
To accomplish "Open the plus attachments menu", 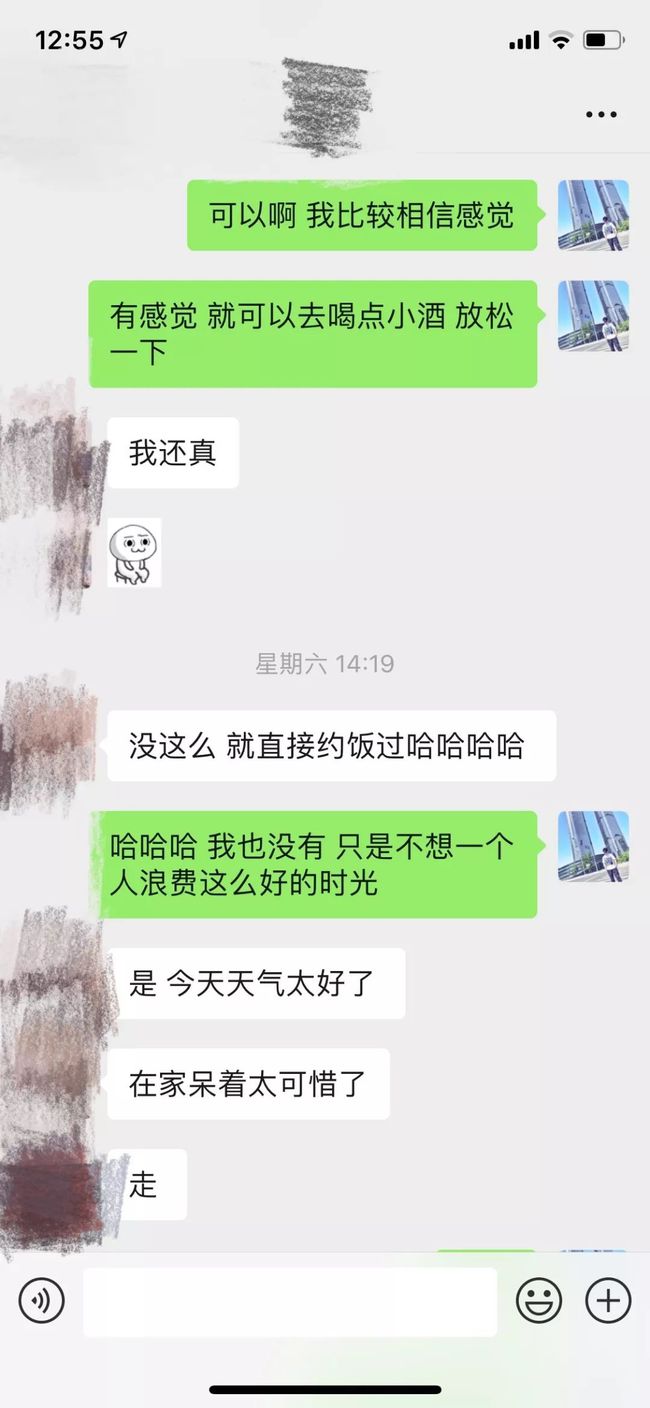I will (x=607, y=1301).
